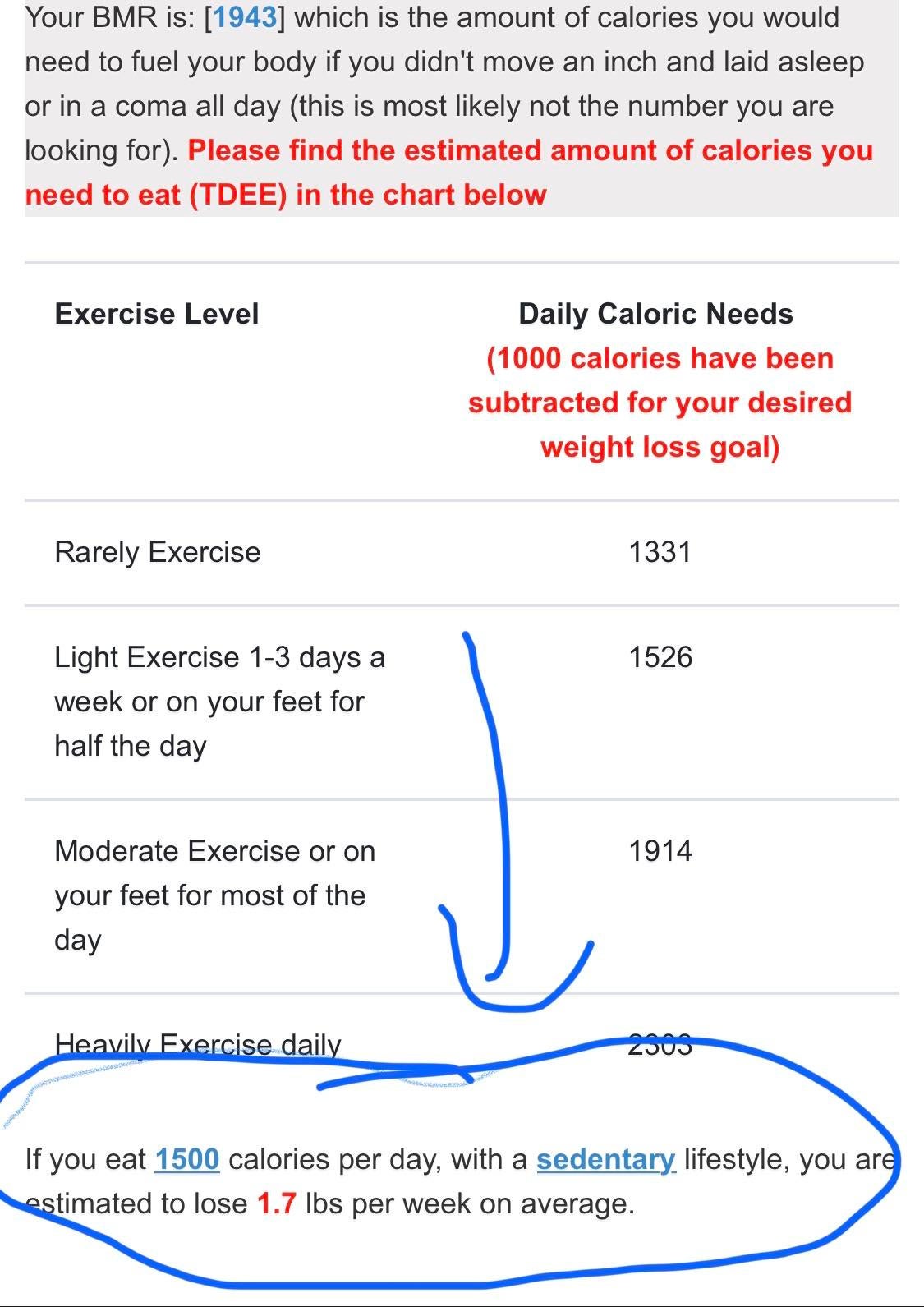This screenshot has height=1307, width=924.
Task: Tap the underlined 1500 calories link
Action: [x=186, y=1159]
